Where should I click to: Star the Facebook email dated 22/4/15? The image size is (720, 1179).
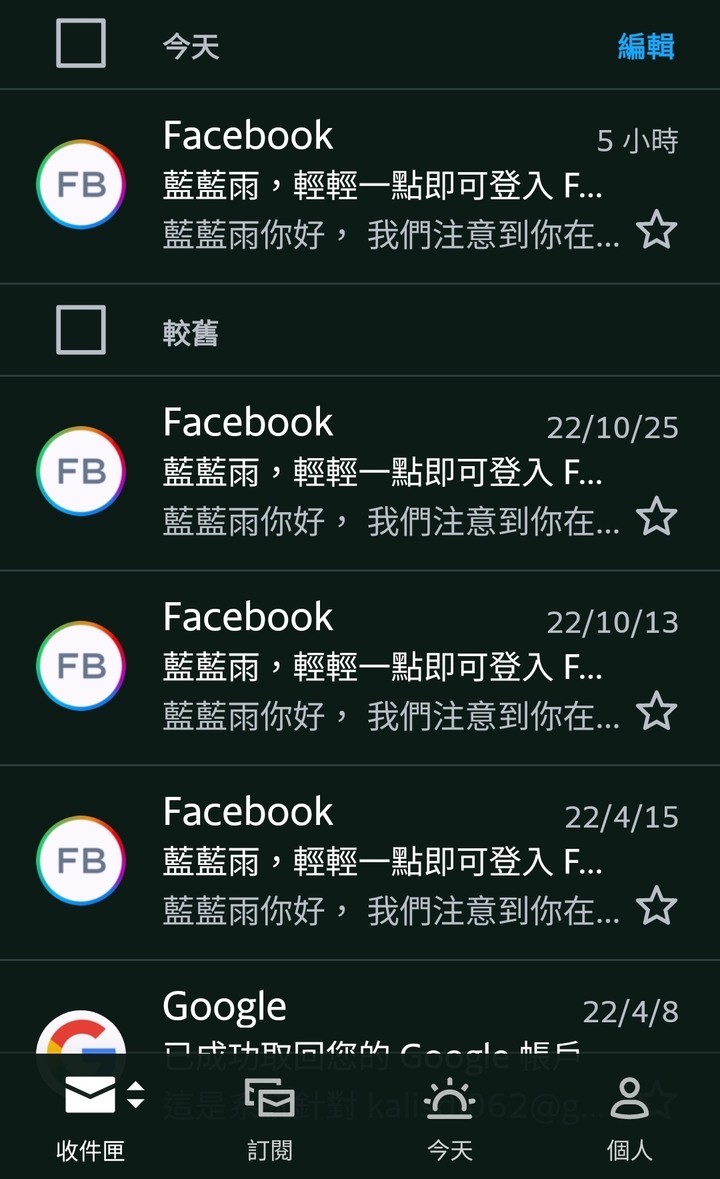coord(656,907)
